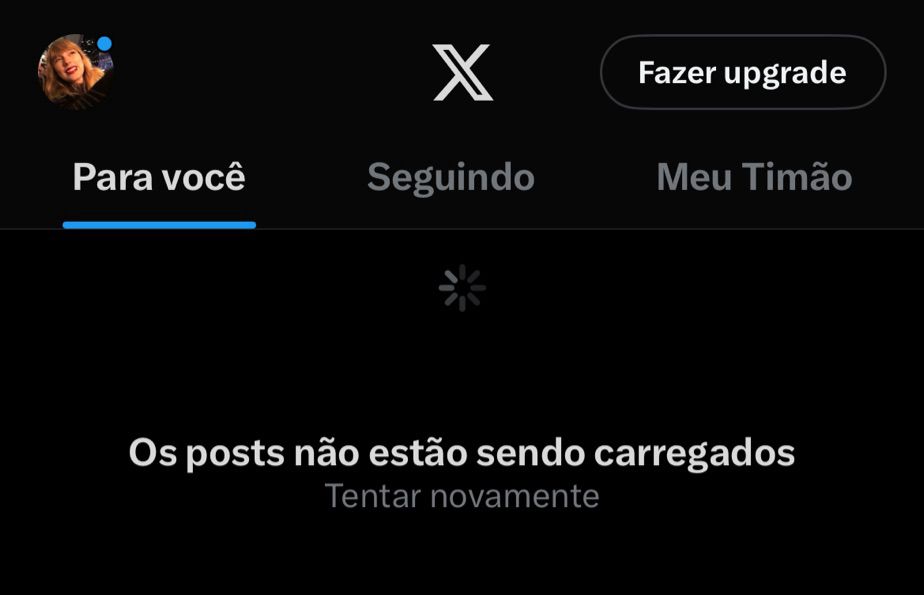
Task: Open the Meu Timão tab
Action: [x=754, y=178]
